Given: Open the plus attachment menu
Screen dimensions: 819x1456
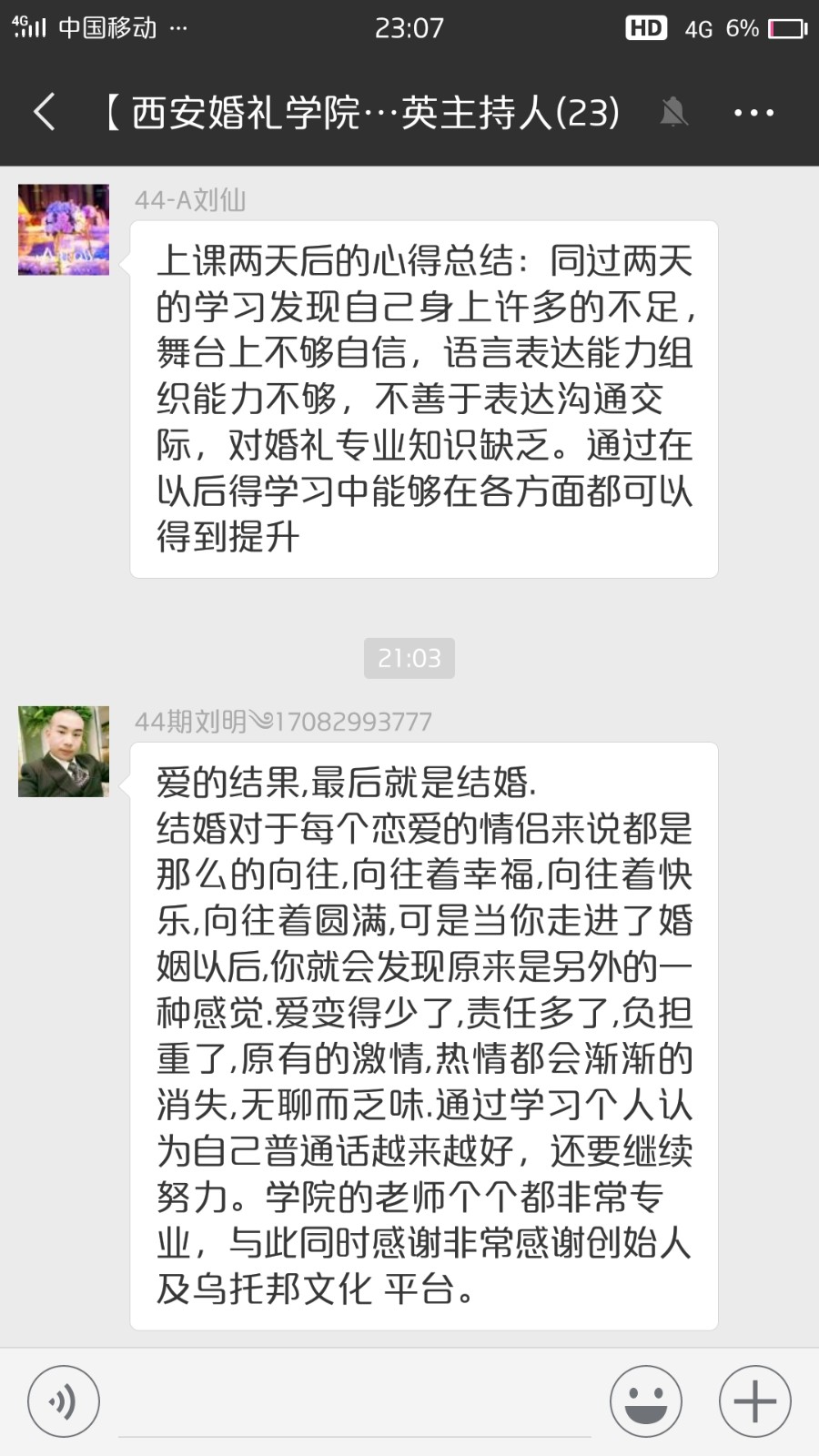Looking at the screenshot, I should 754,1401.
